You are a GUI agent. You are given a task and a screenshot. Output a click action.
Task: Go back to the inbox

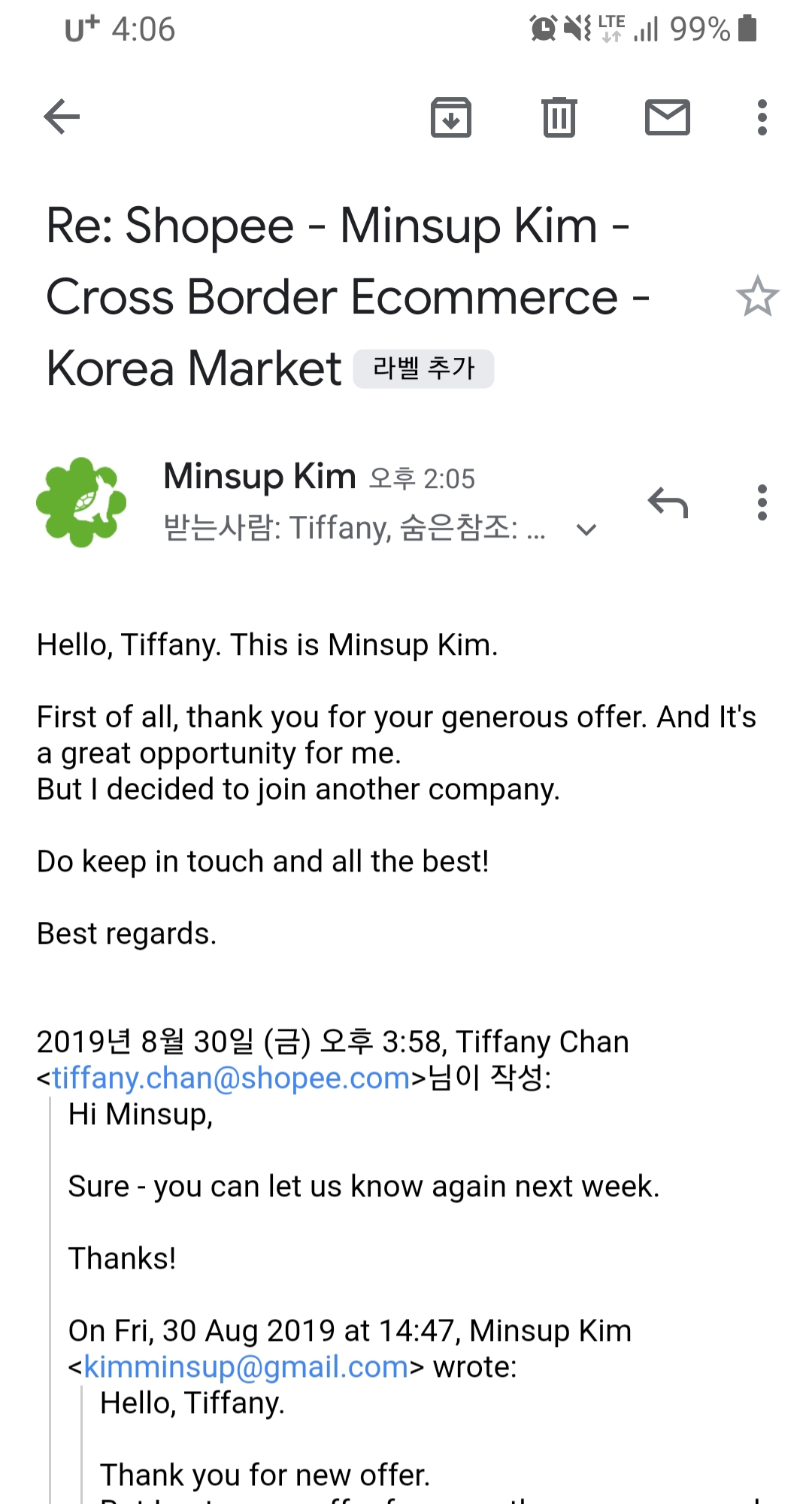tap(62, 117)
